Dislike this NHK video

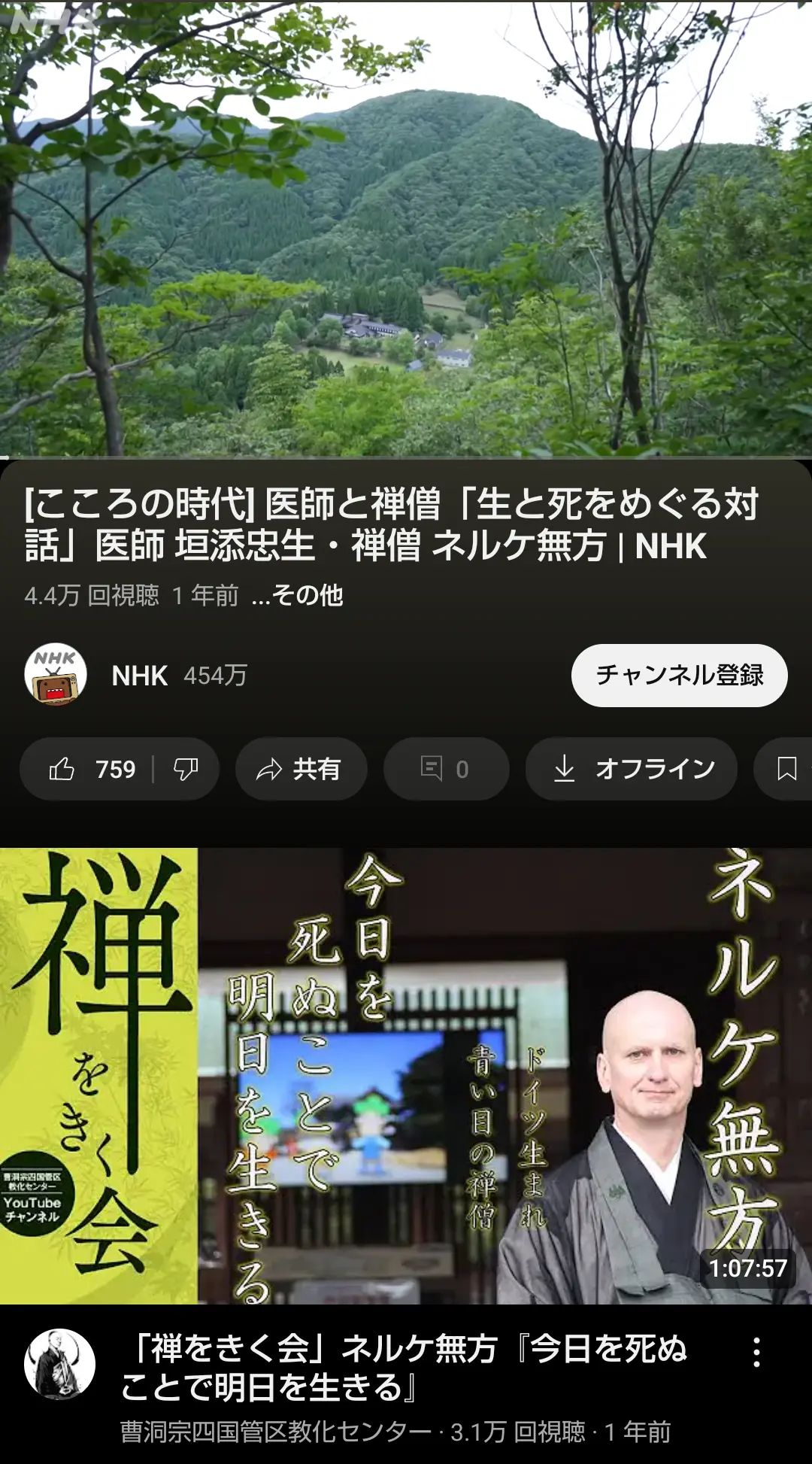click(186, 769)
